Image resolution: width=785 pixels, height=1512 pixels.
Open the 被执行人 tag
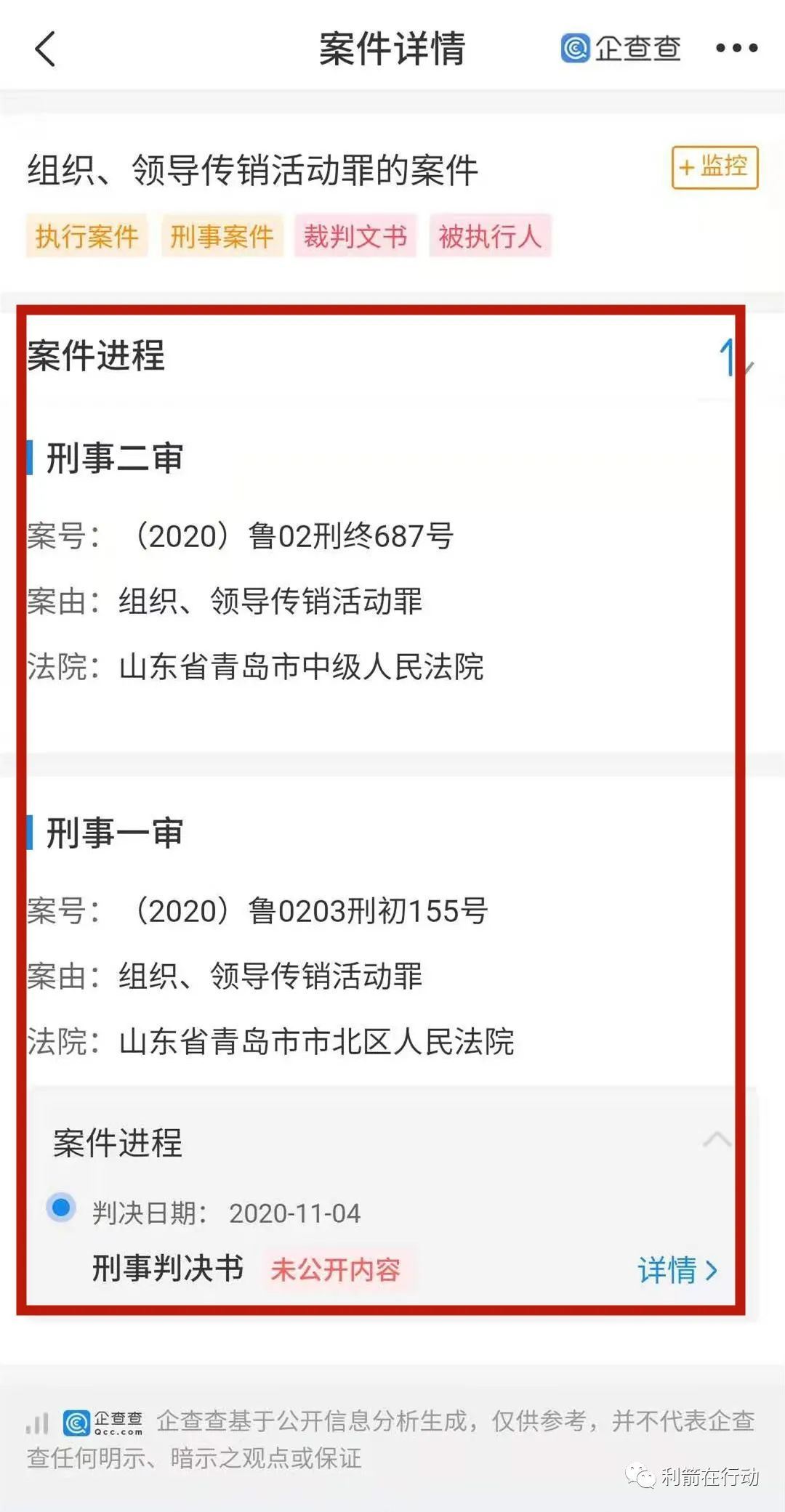pyautogui.click(x=490, y=236)
